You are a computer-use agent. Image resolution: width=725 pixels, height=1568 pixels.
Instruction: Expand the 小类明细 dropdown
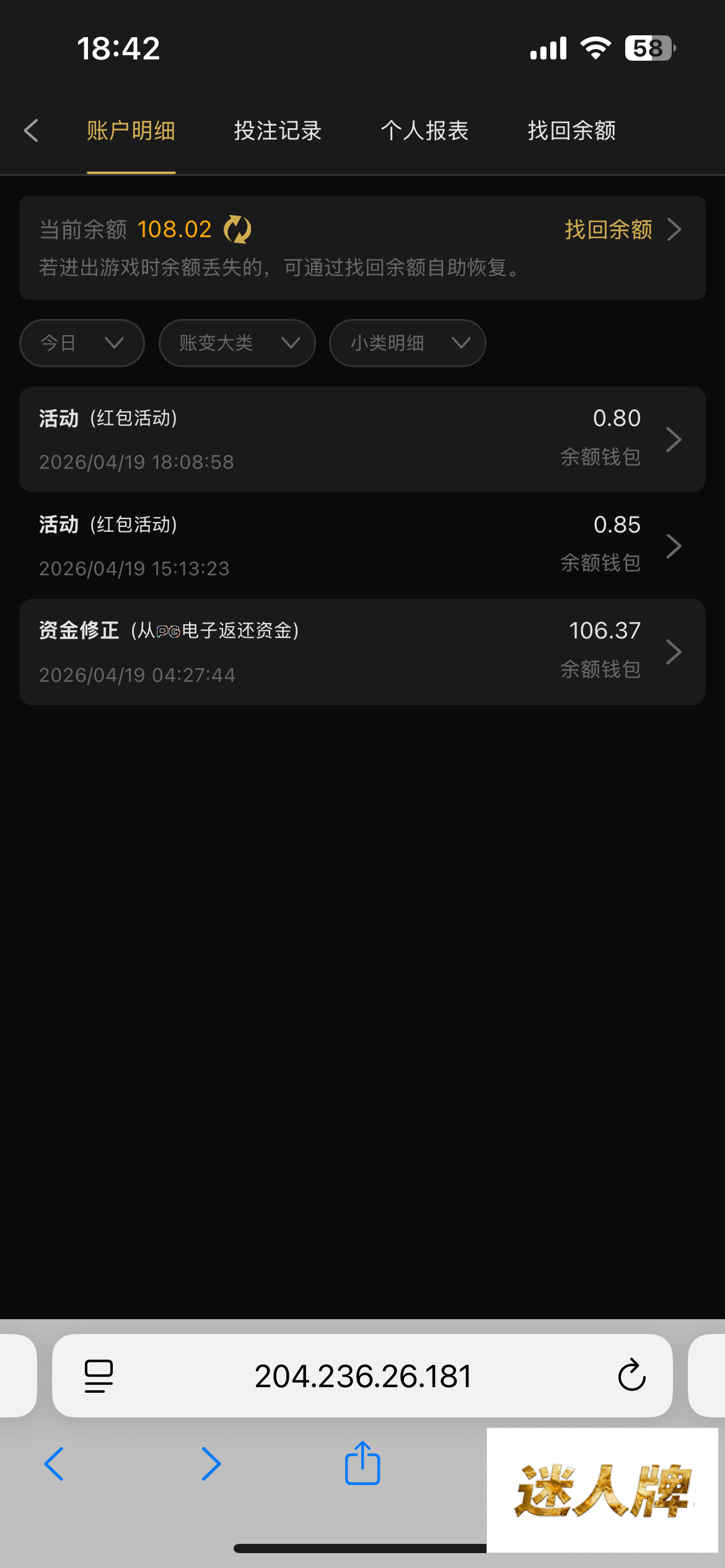click(407, 343)
